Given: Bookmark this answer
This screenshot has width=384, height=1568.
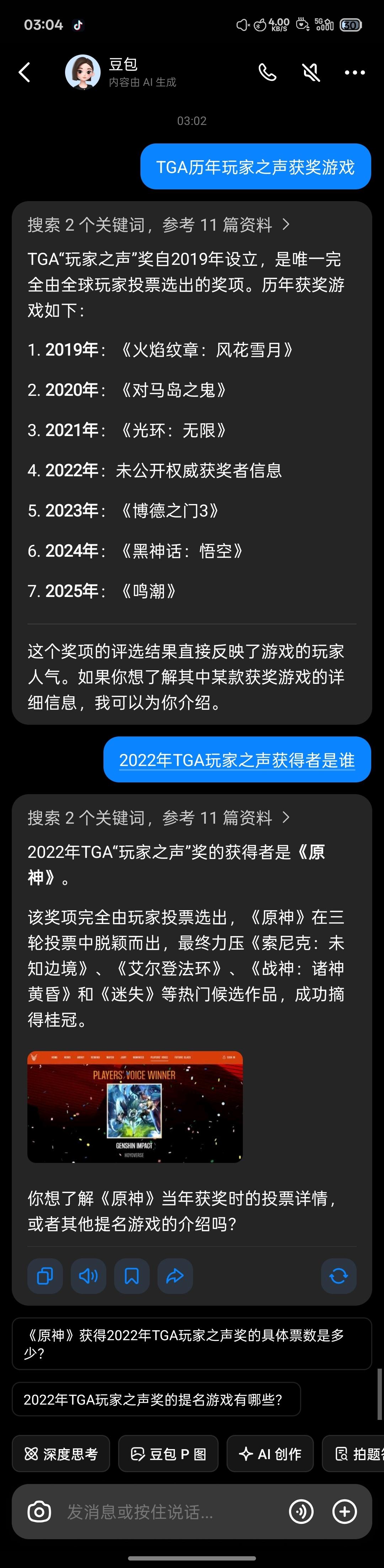Looking at the screenshot, I should [132, 1276].
